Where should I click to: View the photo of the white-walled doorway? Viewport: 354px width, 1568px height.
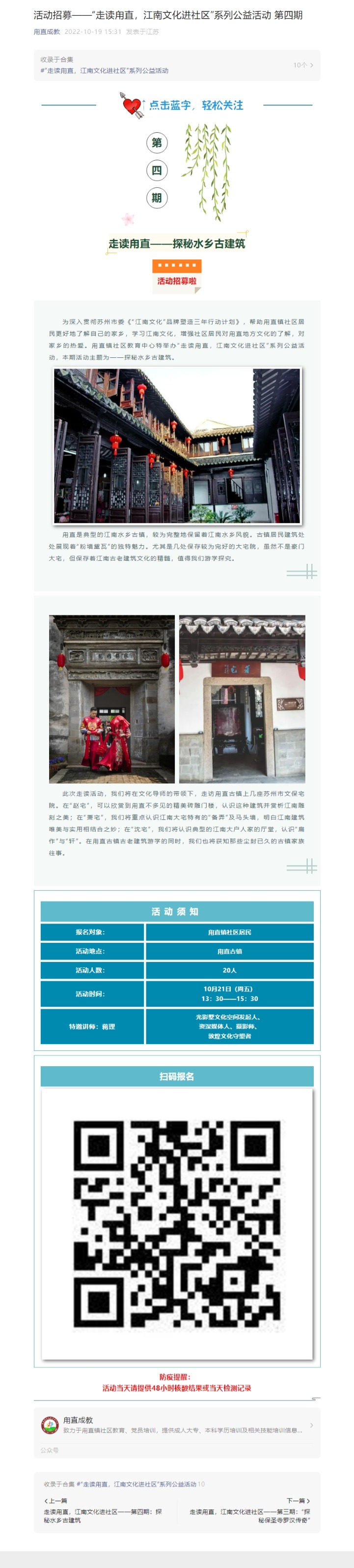[x=242, y=699]
